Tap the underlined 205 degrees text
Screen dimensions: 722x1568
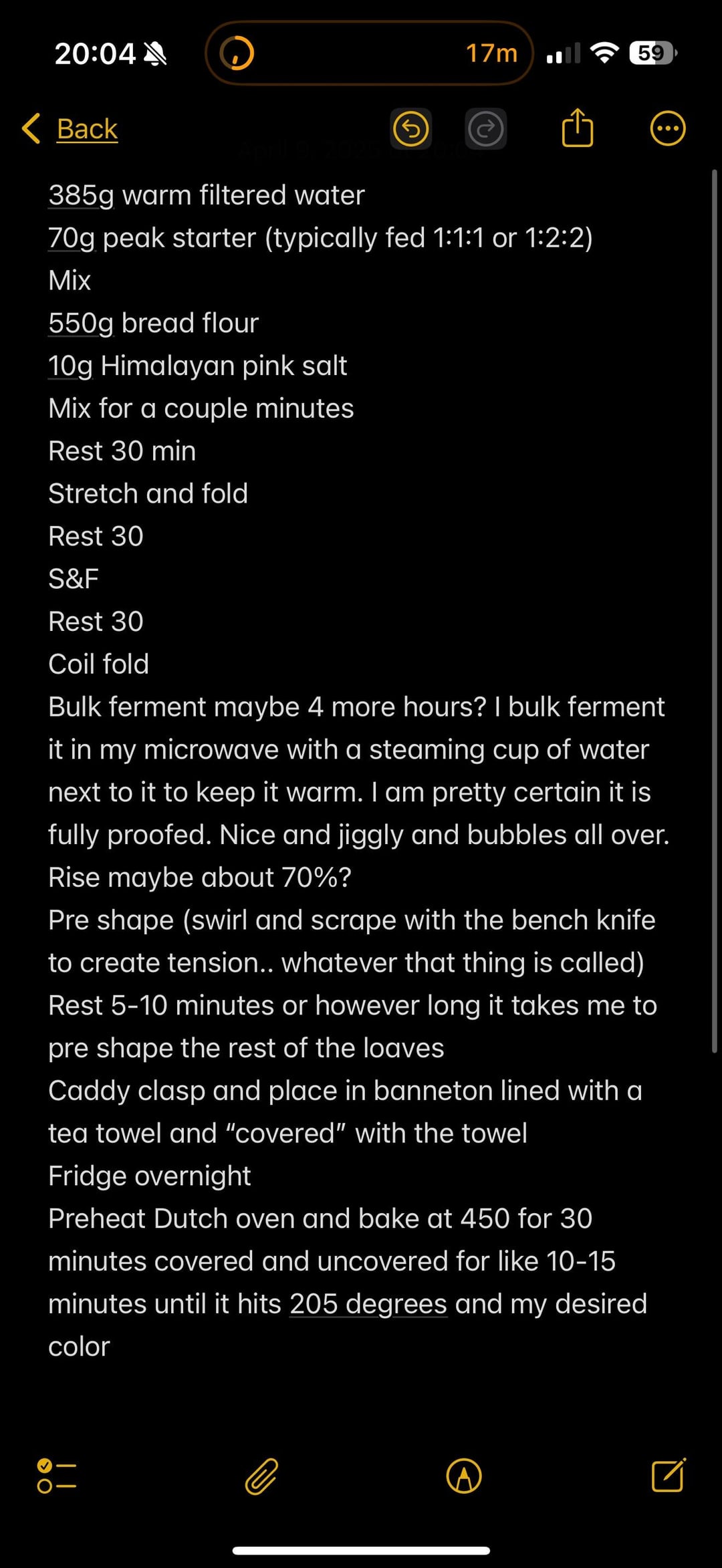368,1303
